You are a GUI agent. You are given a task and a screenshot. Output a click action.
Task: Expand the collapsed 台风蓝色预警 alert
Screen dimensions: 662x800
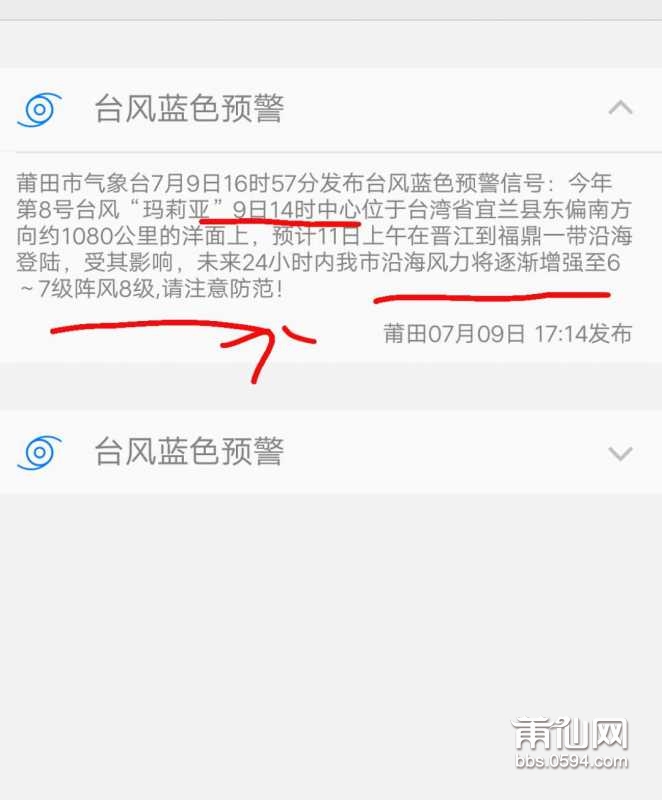point(620,453)
